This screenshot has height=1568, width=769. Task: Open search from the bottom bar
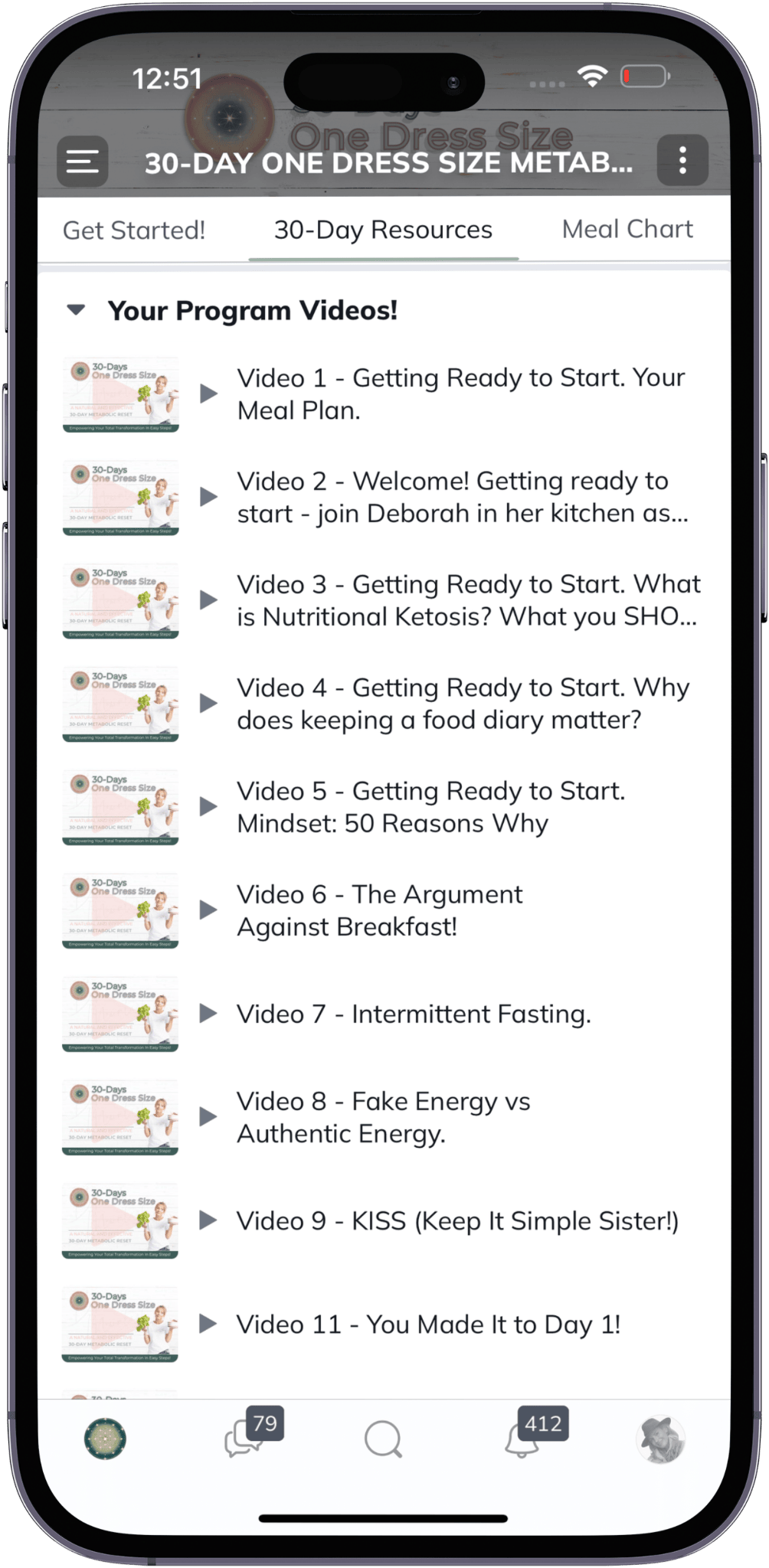point(383,1439)
